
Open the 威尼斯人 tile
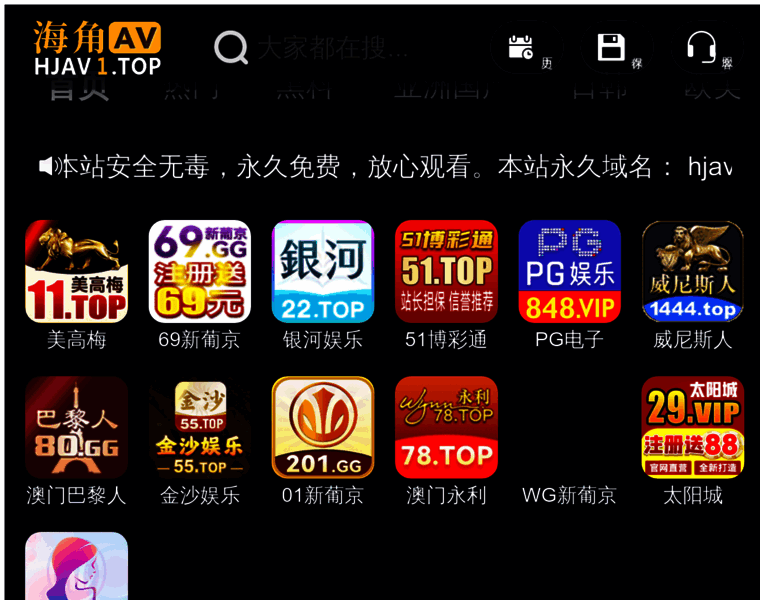(x=692, y=272)
